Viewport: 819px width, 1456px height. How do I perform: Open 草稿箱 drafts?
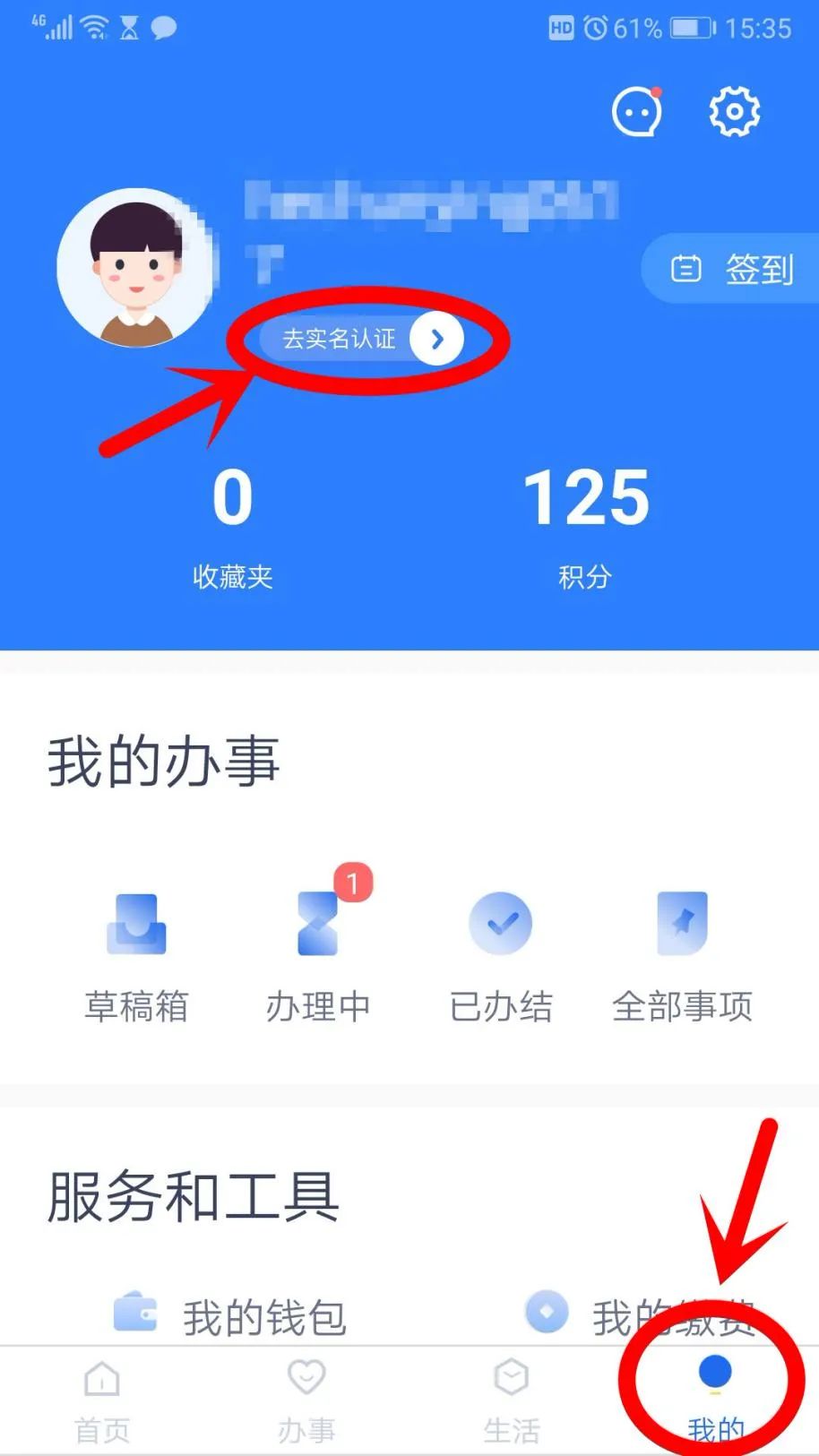click(136, 956)
